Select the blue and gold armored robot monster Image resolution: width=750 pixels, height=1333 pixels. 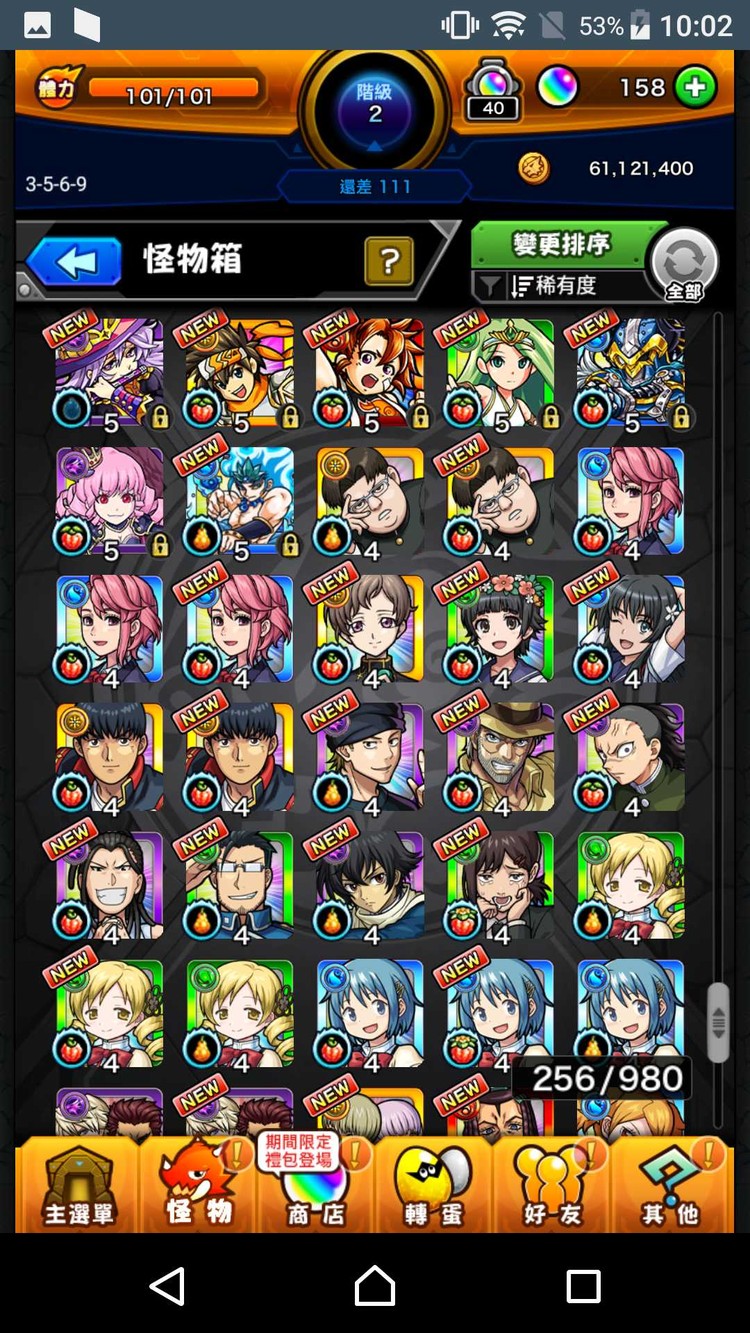tap(630, 373)
